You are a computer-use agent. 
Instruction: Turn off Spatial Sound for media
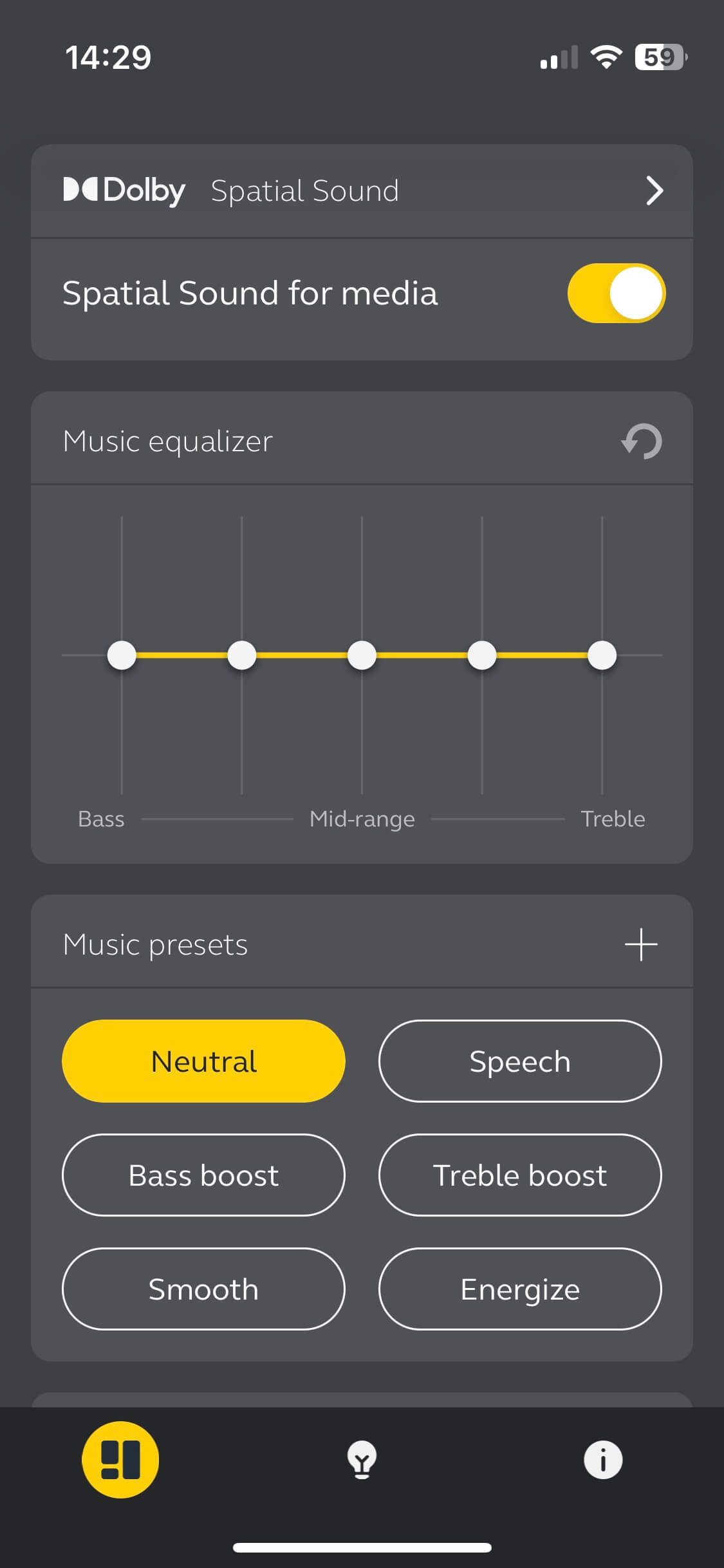[616, 293]
